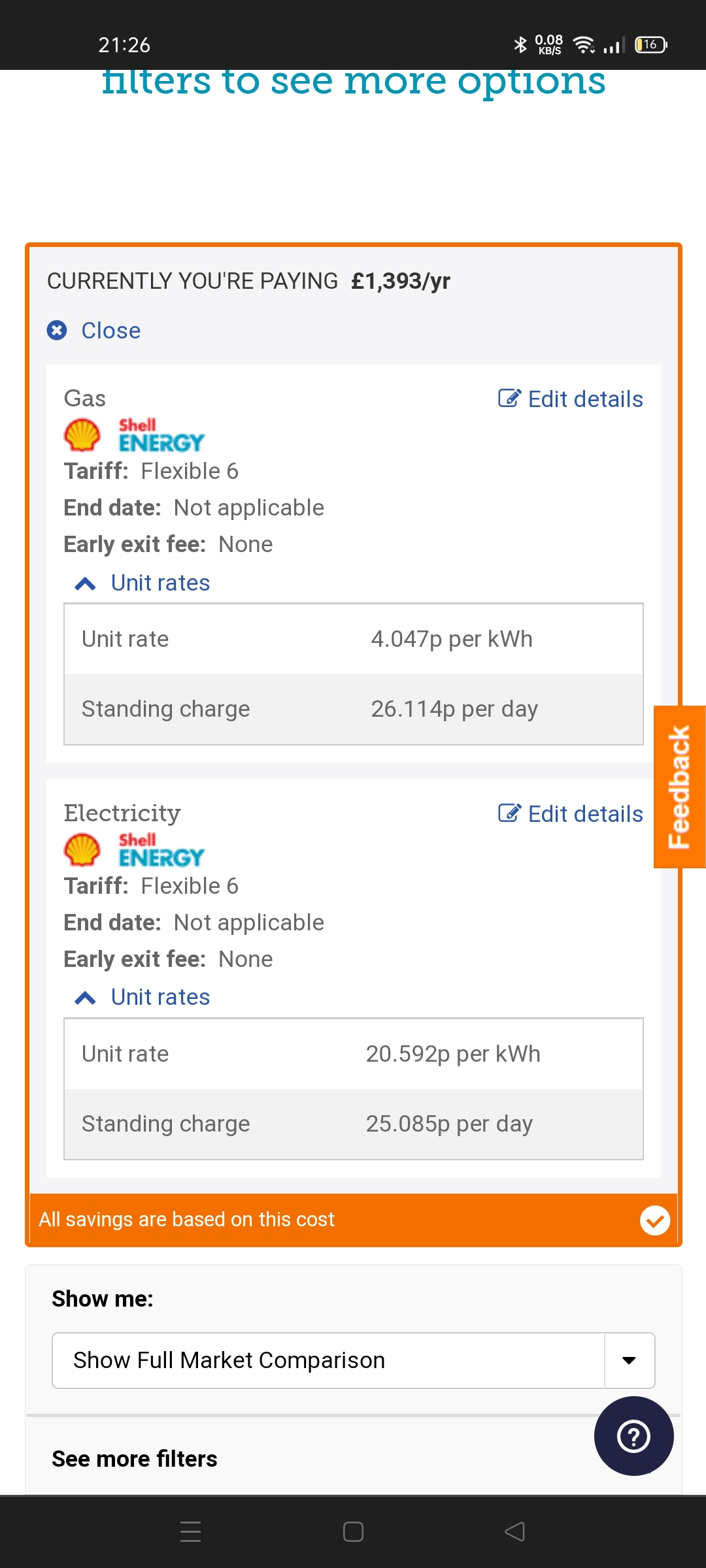Open recent apps from the navigation bar
The height and width of the screenshot is (1568, 706).
coord(190,1531)
